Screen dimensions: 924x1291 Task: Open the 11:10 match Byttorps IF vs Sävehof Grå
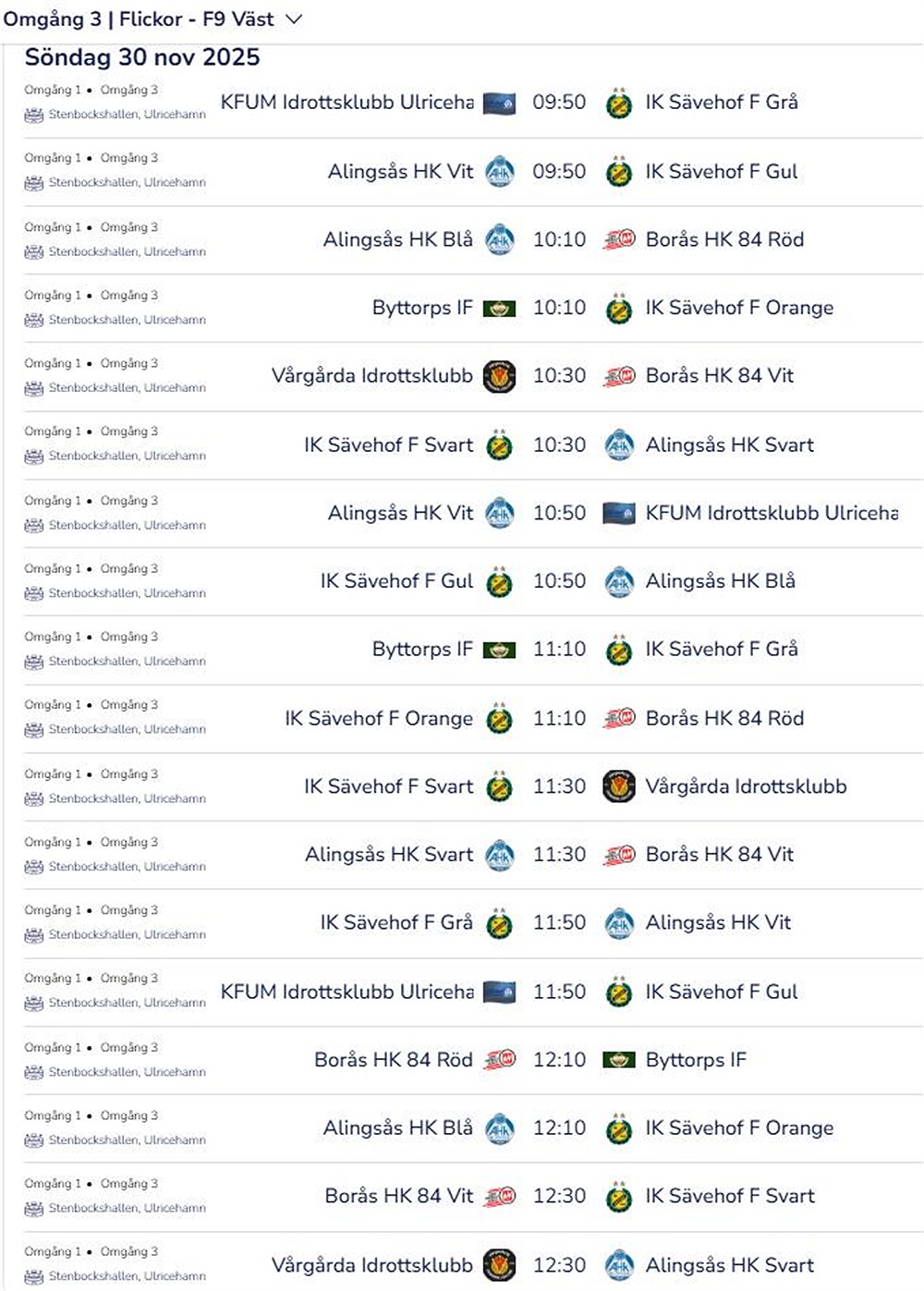558,650
